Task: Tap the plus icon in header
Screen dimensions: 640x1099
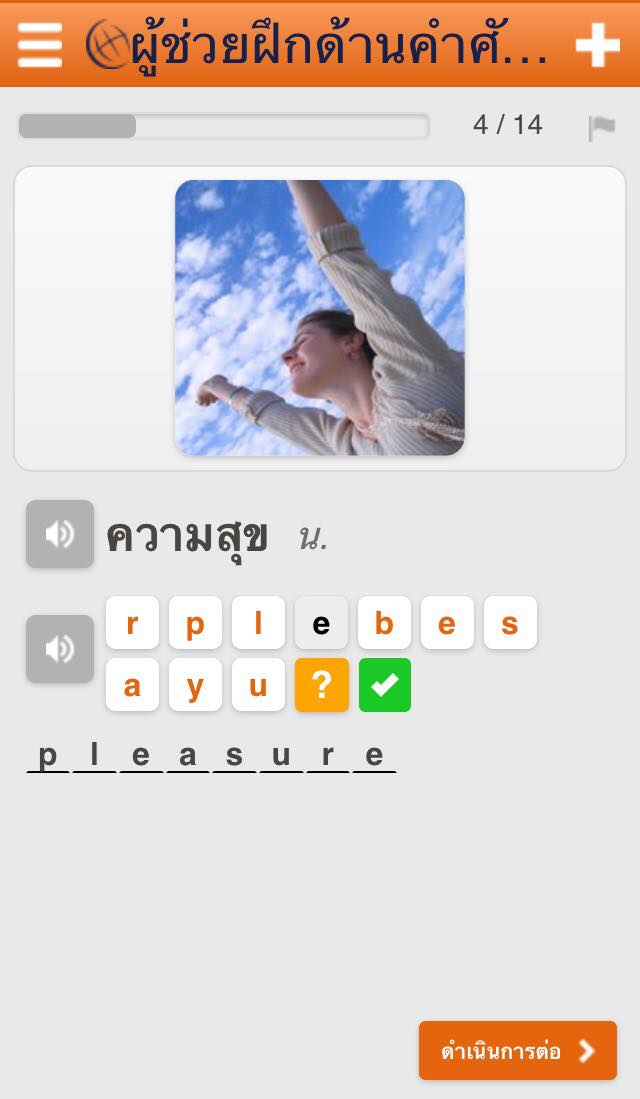Action: point(597,45)
